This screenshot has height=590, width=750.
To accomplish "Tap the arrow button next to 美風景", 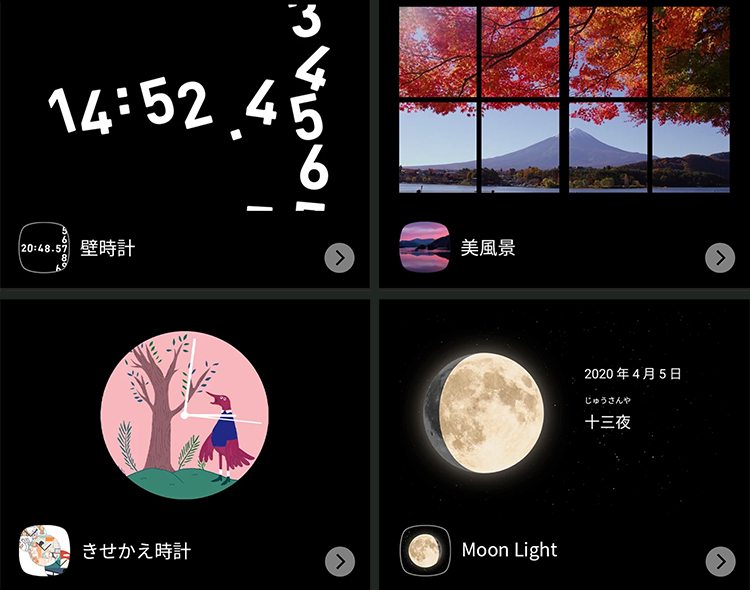I will coord(720,258).
